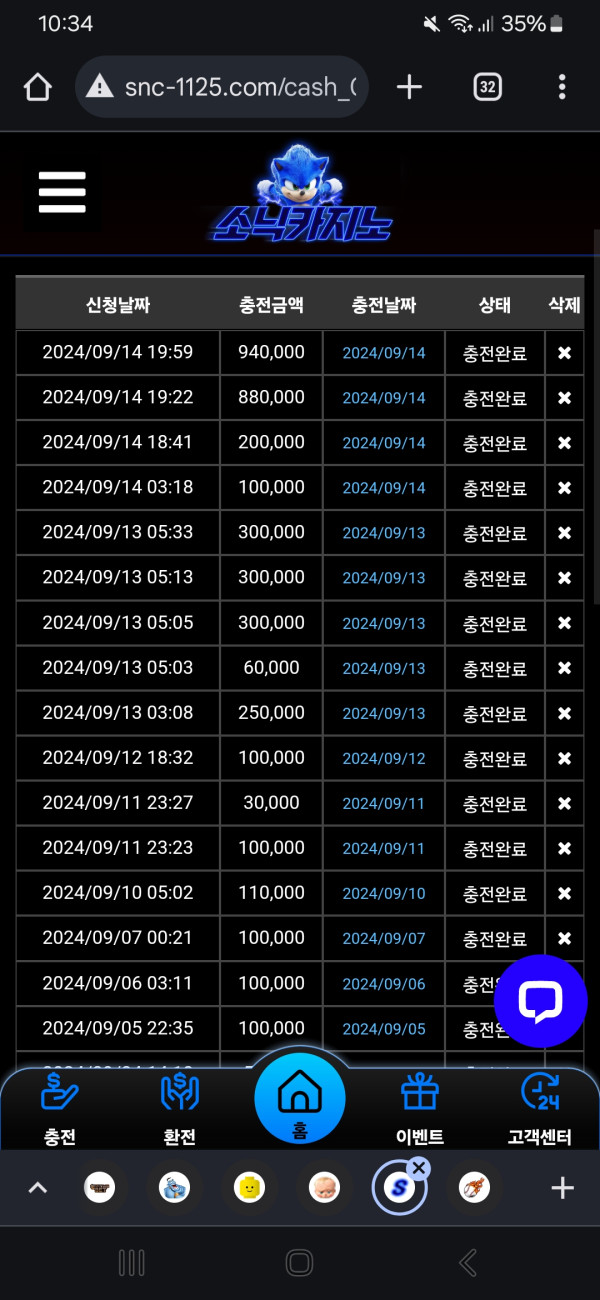Screen dimensions: 600x1300
Task: Expand the browser tab strip chevron
Action: point(38,1188)
